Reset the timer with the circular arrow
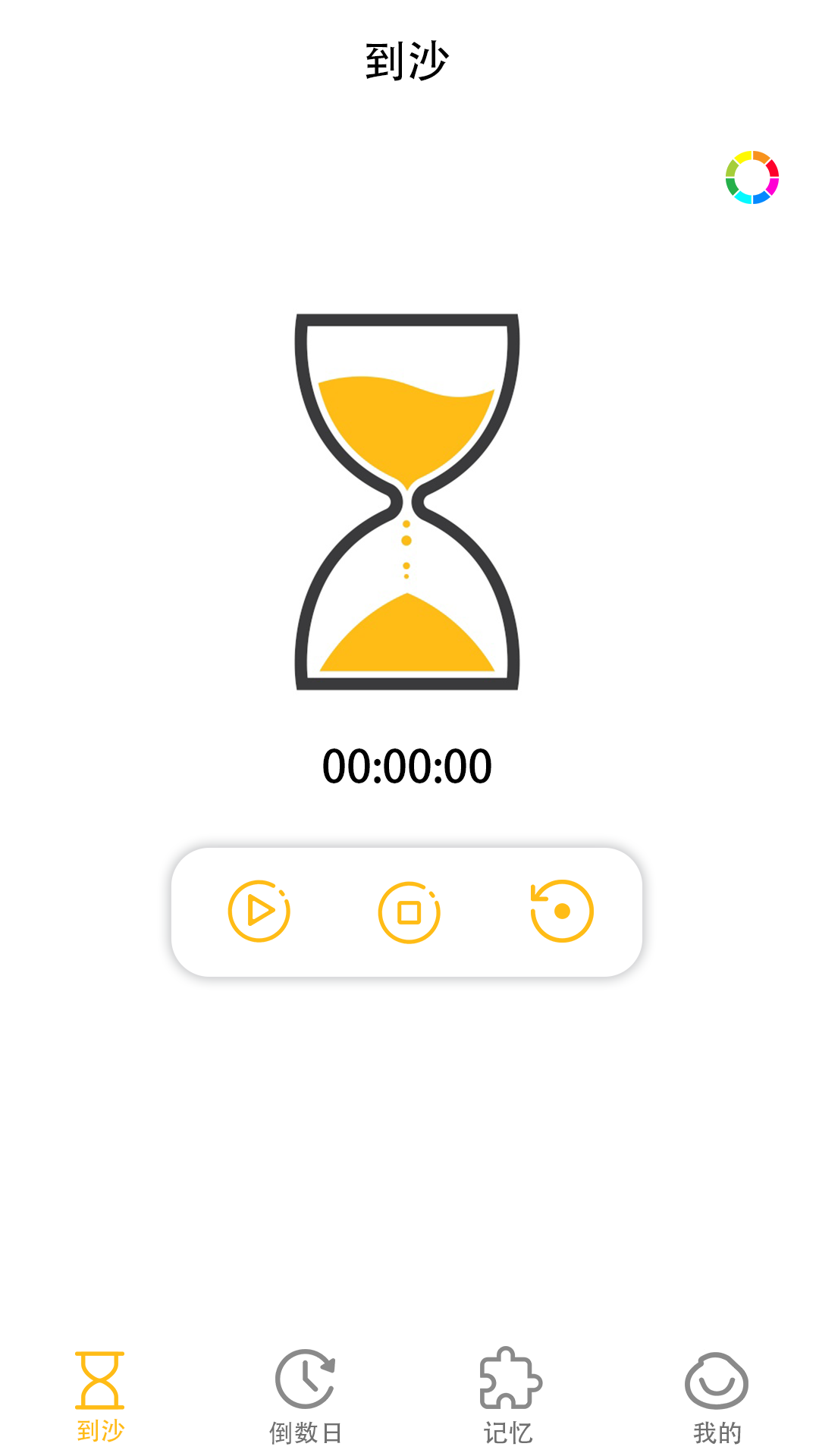The width and height of the screenshot is (819, 1456). tap(561, 911)
